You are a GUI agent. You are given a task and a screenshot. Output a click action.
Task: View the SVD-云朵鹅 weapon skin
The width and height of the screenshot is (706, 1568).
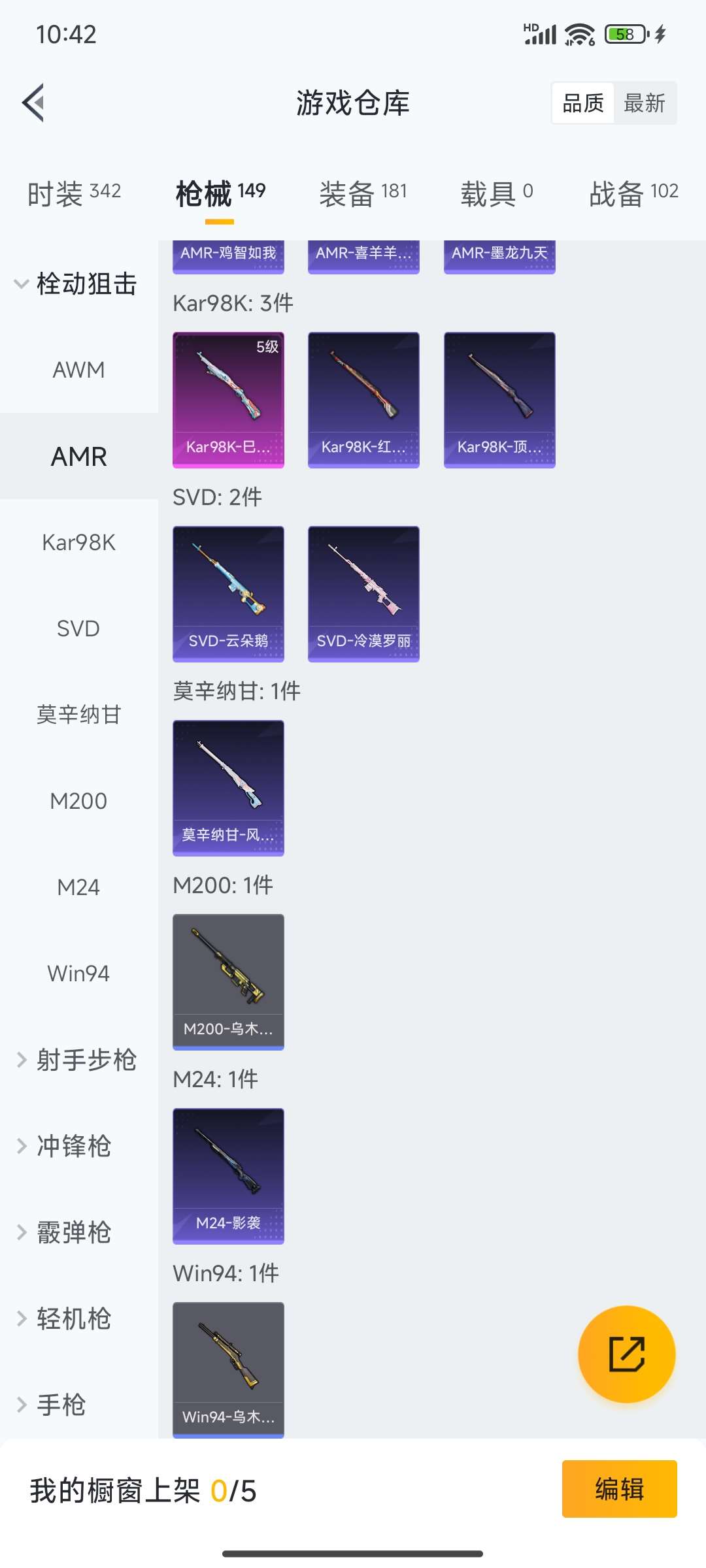click(227, 592)
